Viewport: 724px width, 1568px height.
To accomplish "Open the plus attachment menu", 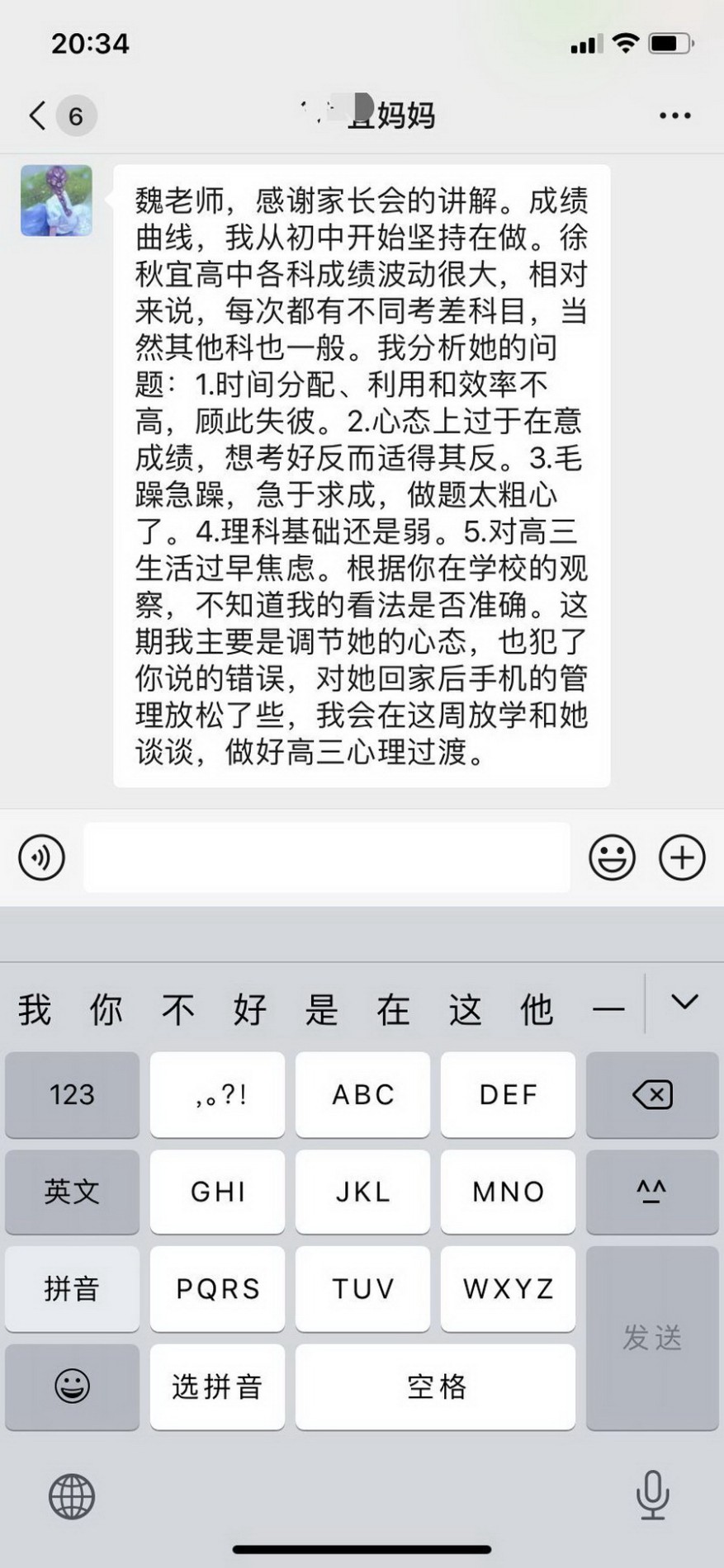I will (682, 857).
